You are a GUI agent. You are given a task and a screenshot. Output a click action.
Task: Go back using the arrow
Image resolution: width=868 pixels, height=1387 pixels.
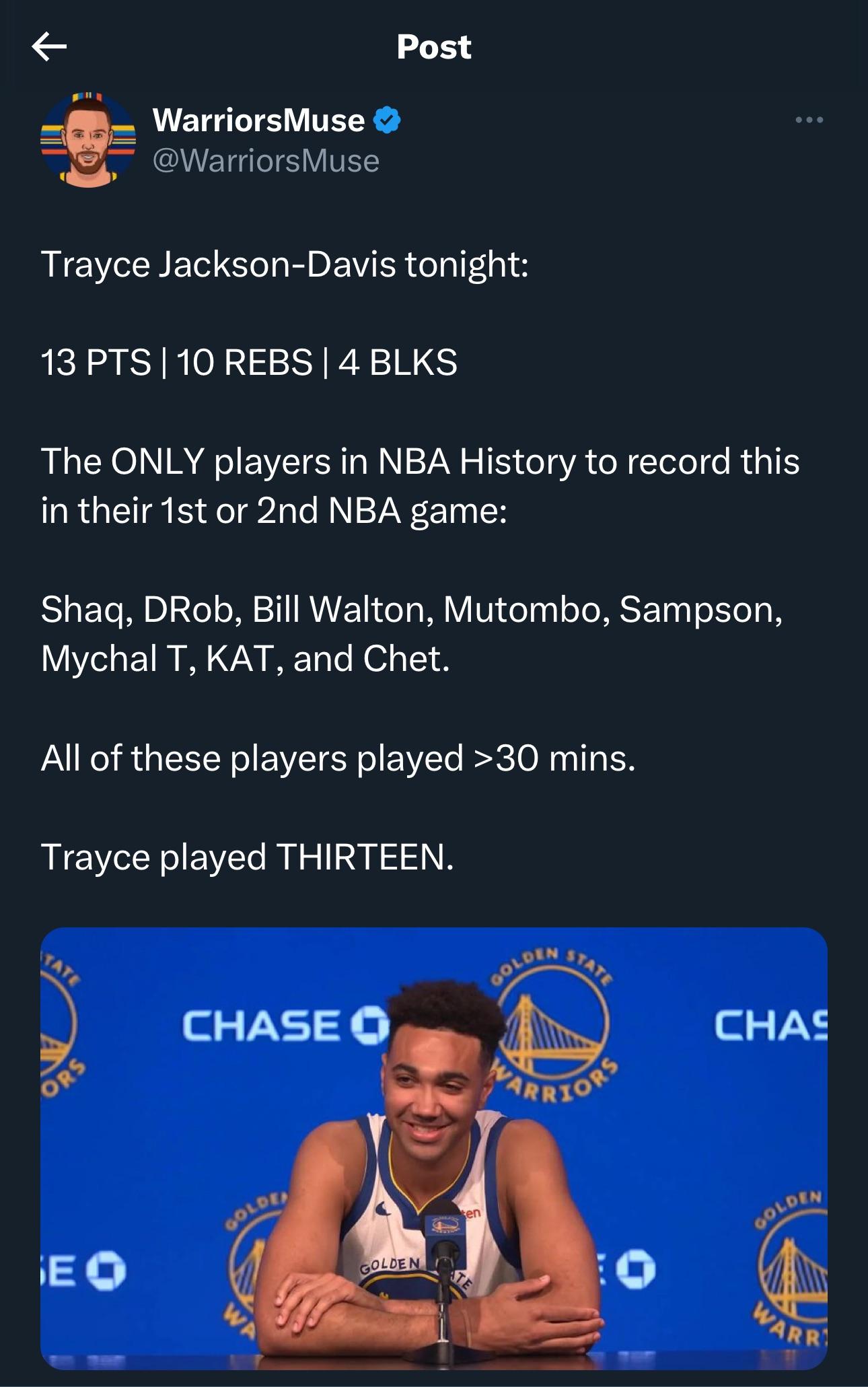(x=49, y=46)
